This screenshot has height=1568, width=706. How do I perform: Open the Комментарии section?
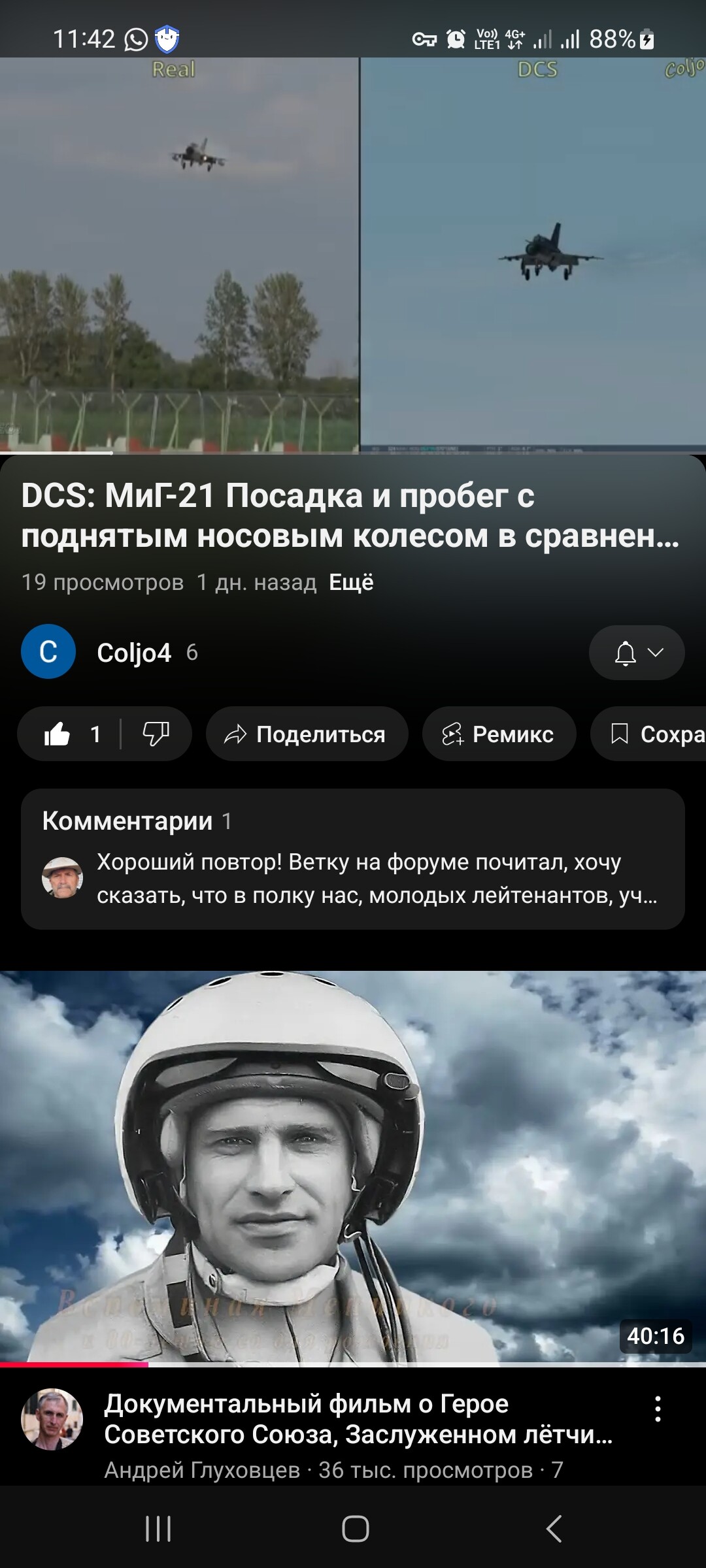353,859
